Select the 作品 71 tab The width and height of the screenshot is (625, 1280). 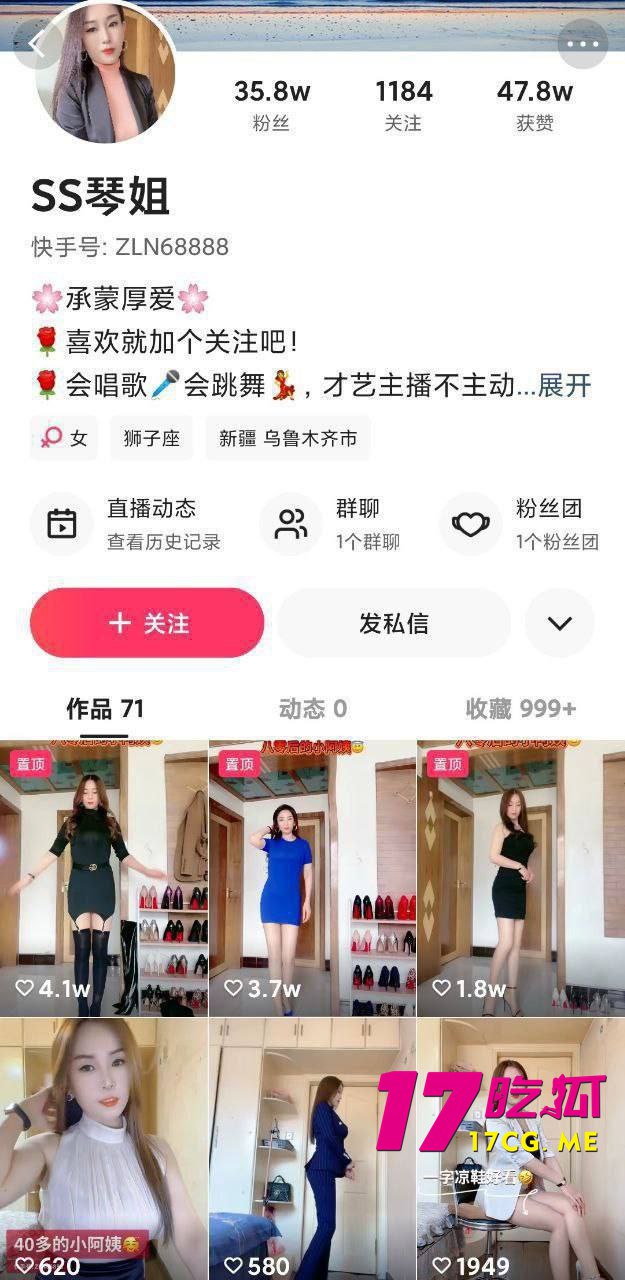click(x=105, y=709)
